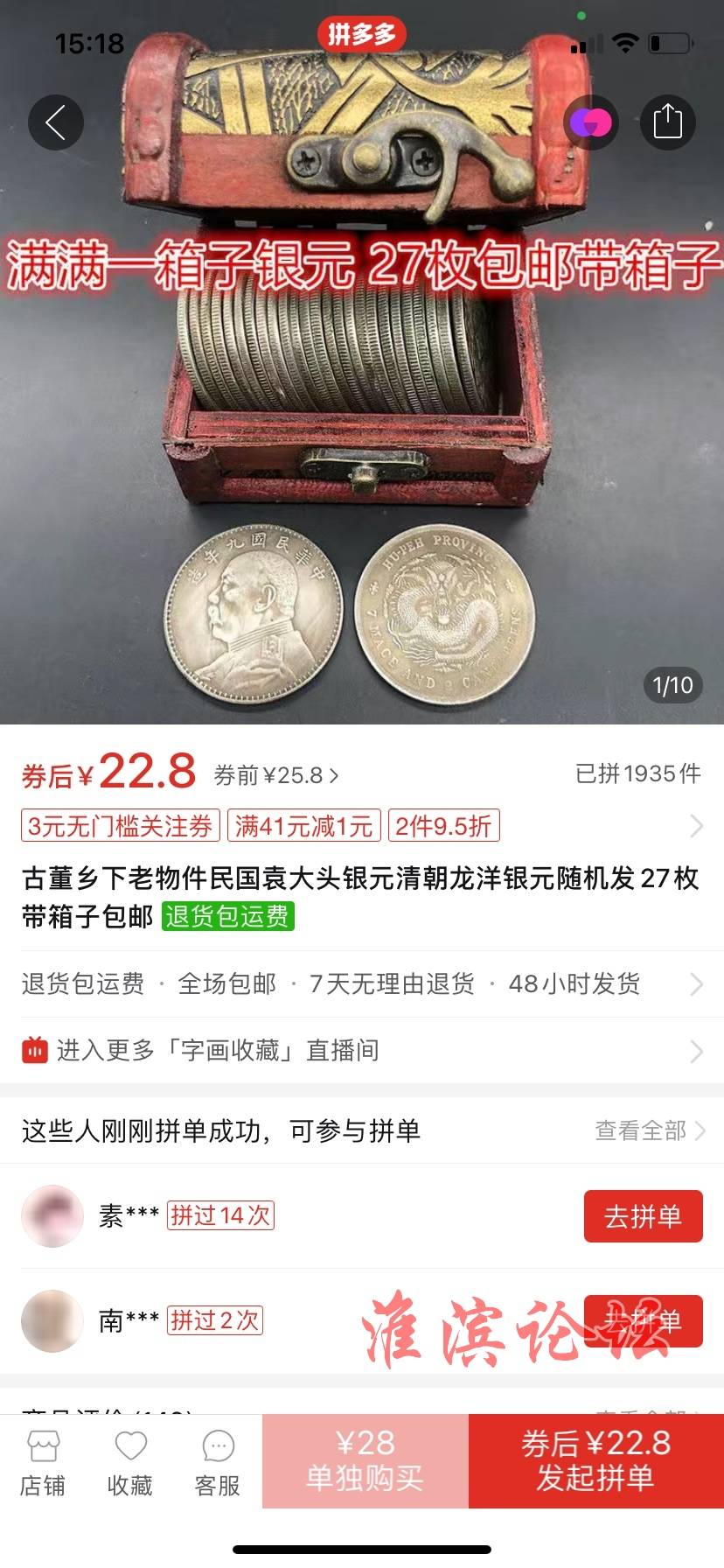Image resolution: width=724 pixels, height=1568 pixels.
Task: Go back using the arrow icon
Action: 56,122
